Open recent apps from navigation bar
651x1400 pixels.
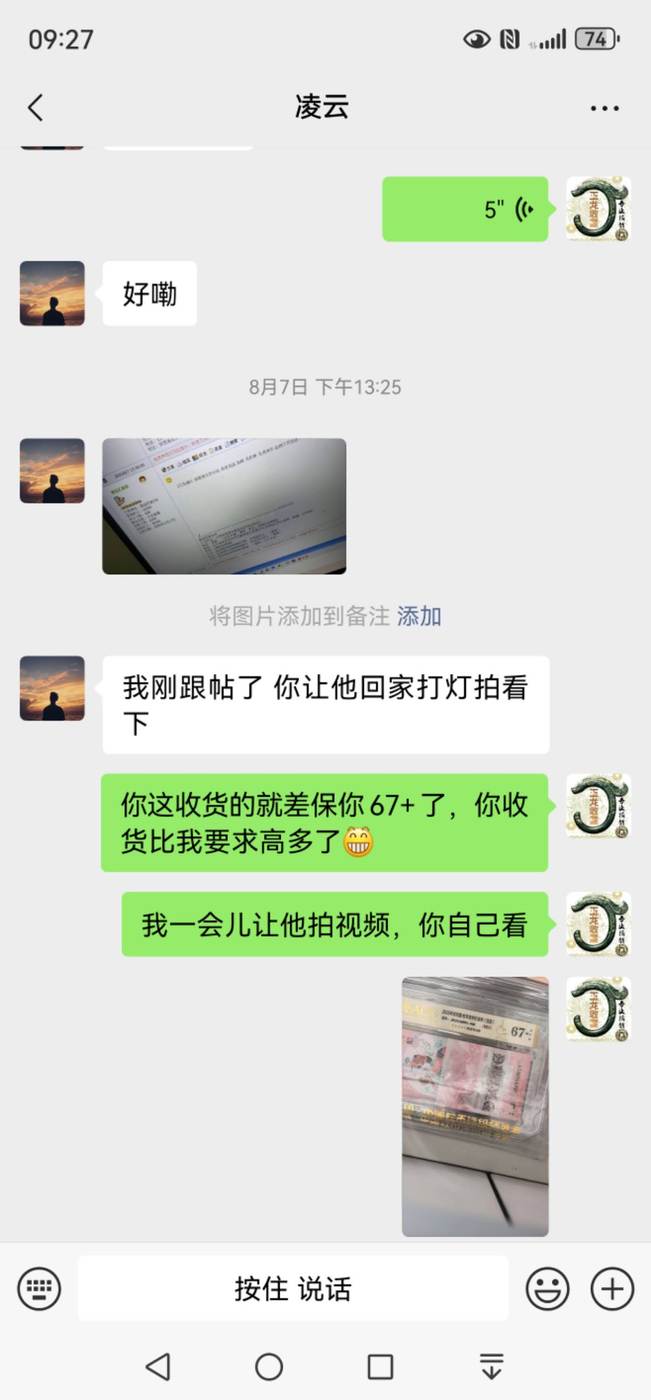click(x=380, y=1367)
